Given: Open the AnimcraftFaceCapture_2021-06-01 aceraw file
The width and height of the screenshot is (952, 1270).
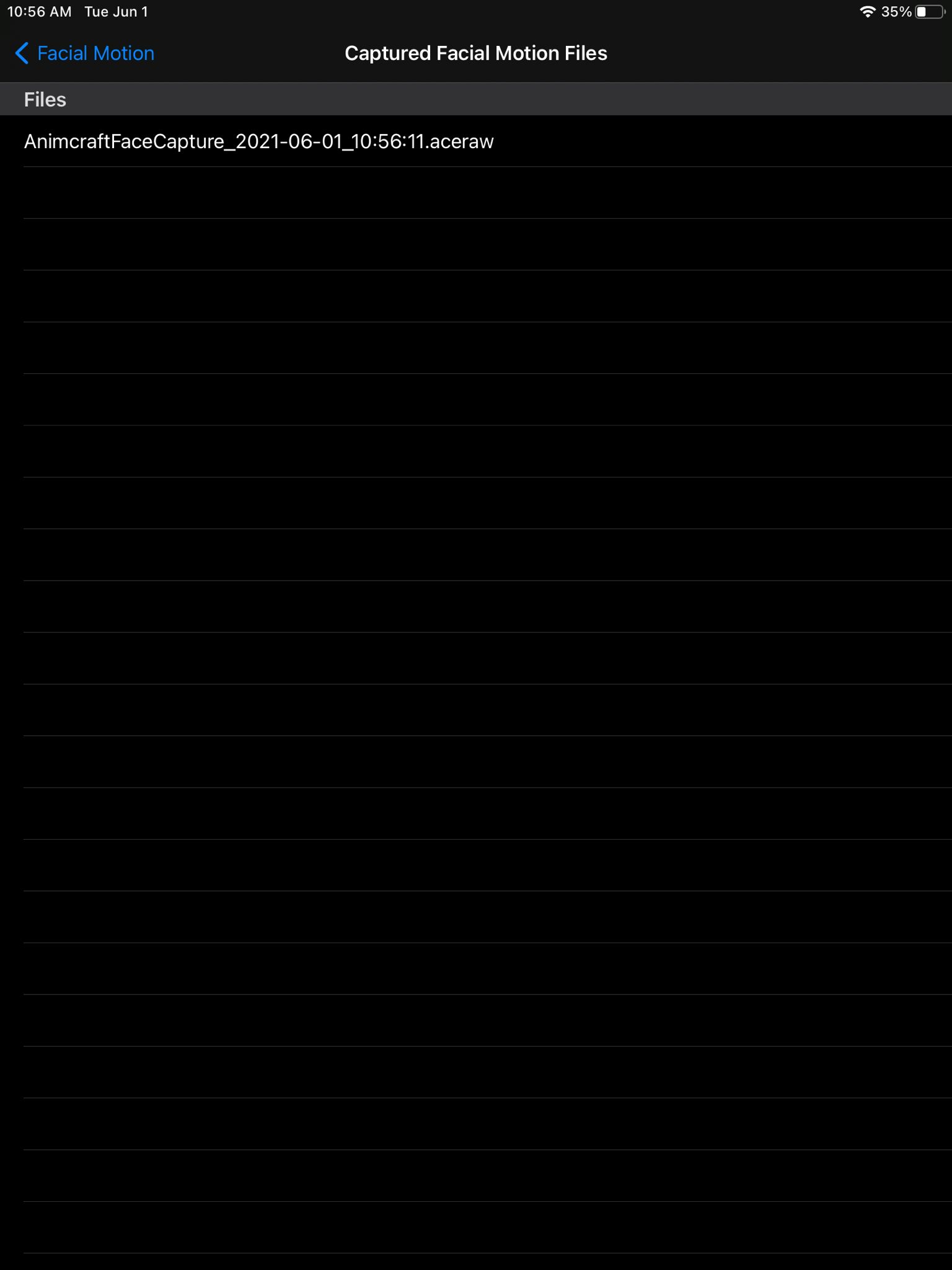Looking at the screenshot, I should 476,141.
